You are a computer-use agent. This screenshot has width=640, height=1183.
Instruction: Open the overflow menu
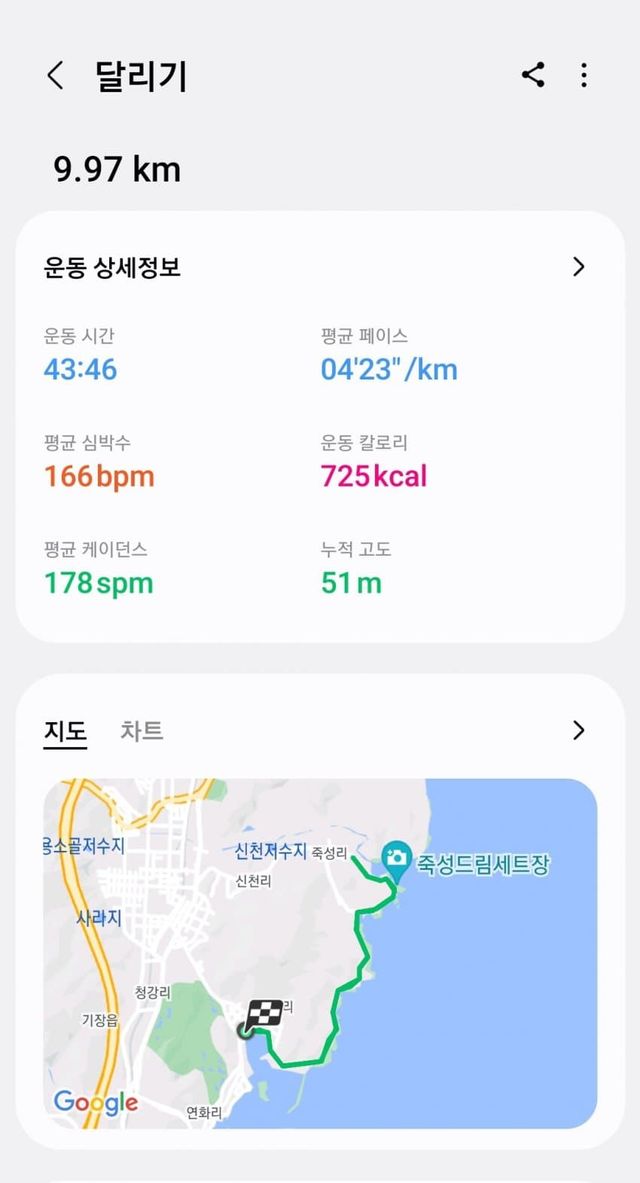pyautogui.click(x=584, y=75)
